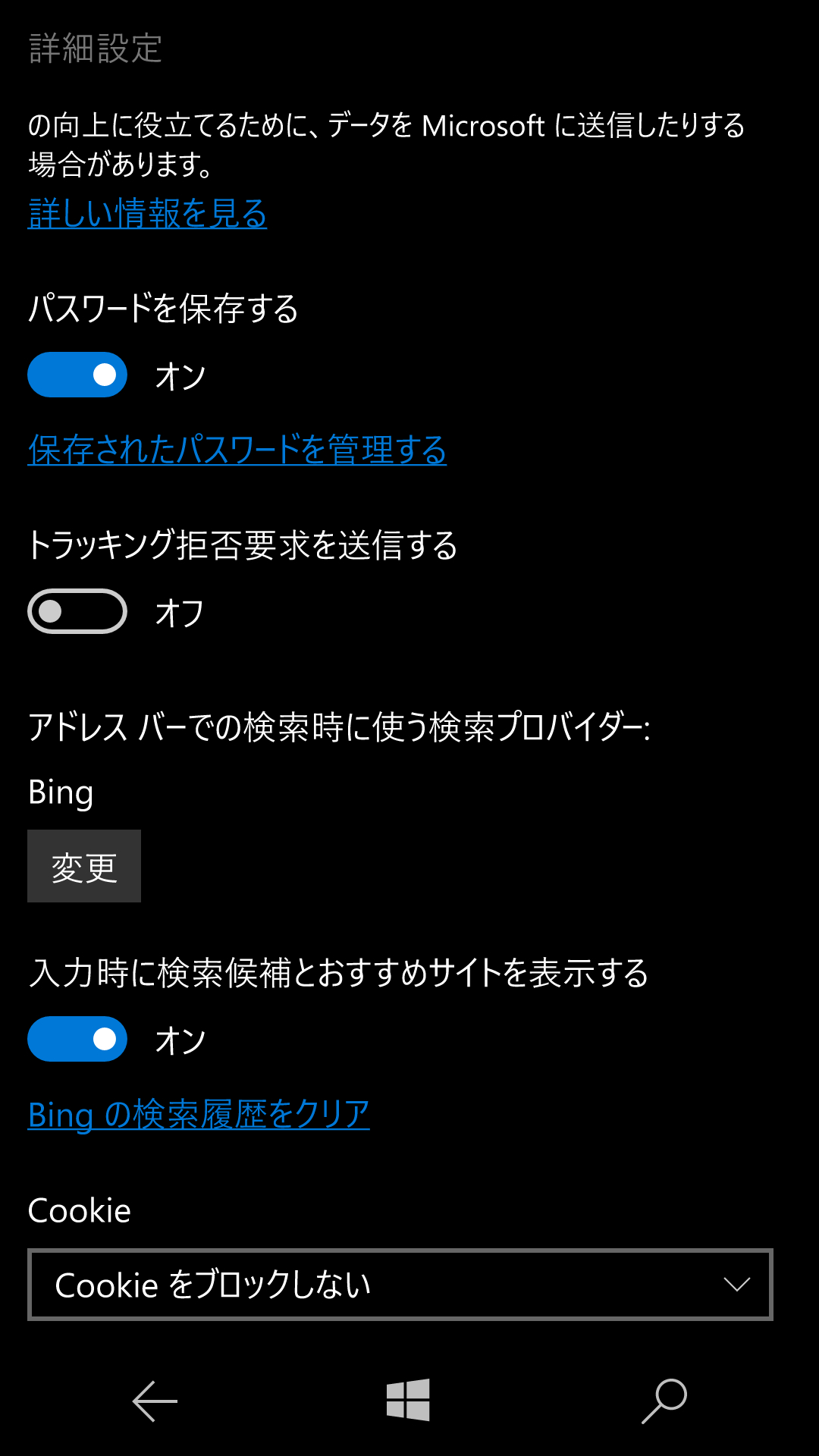Open 詳しい情報を見る link
Screen dimensions: 819x1456
point(147,213)
